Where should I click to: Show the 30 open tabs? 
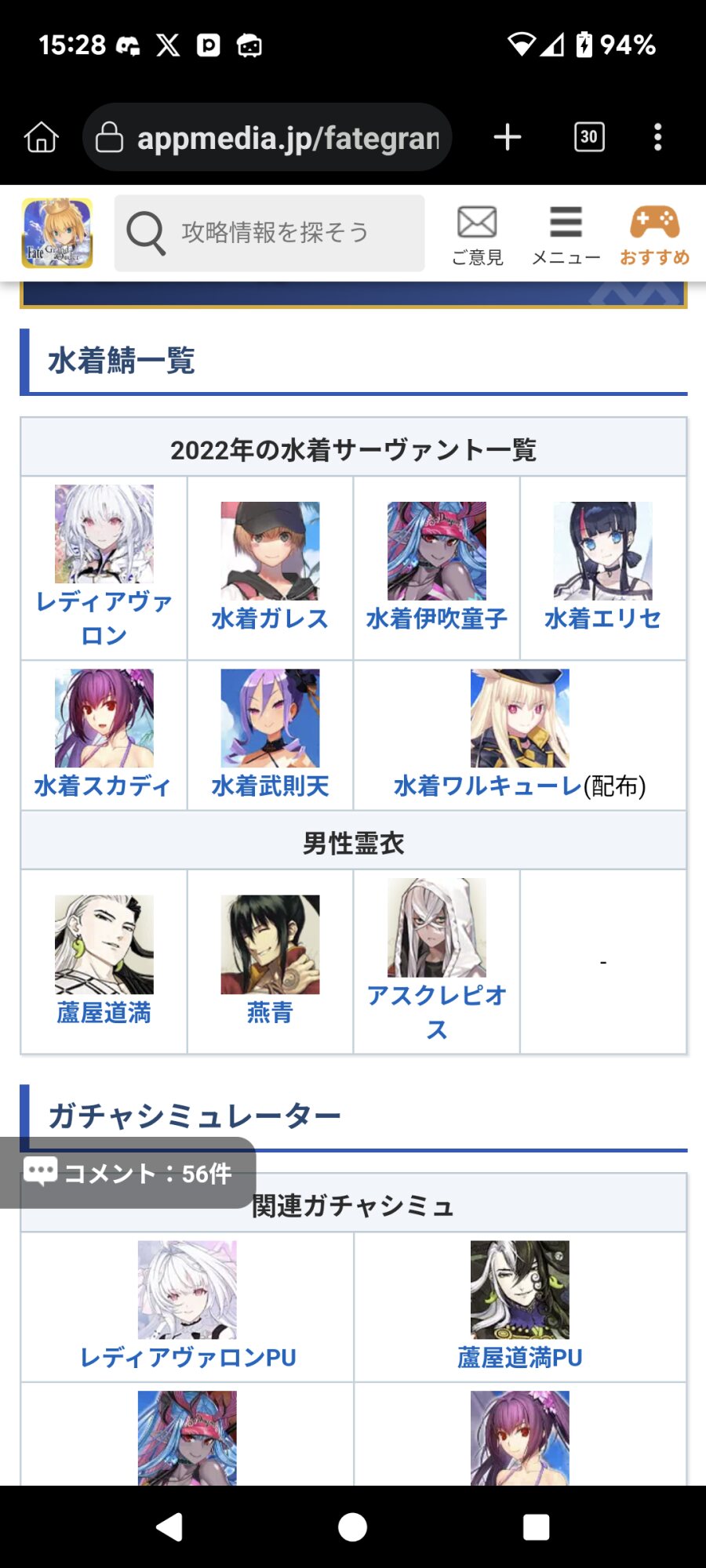589,137
